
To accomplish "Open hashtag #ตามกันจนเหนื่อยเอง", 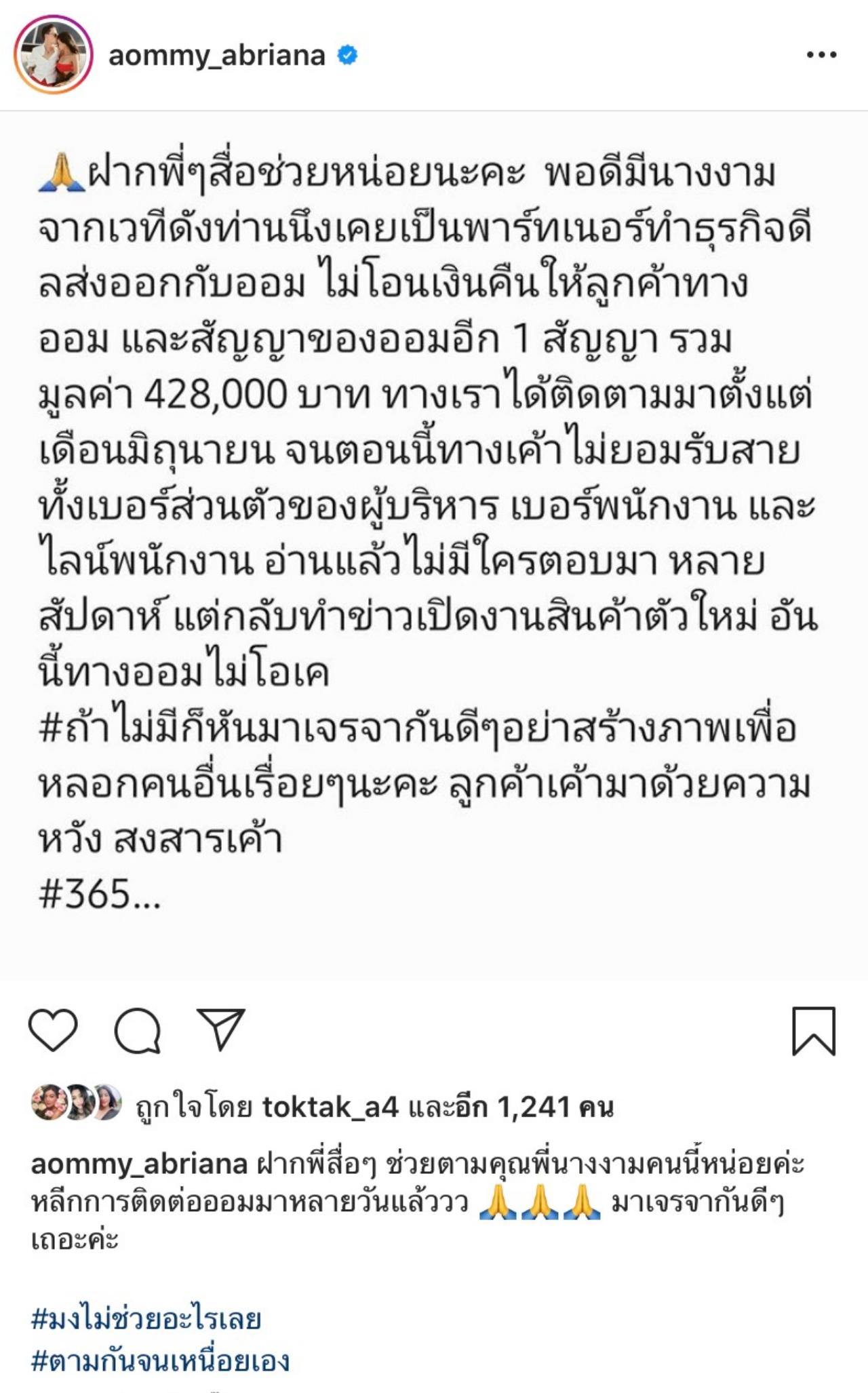I will click(x=161, y=1361).
